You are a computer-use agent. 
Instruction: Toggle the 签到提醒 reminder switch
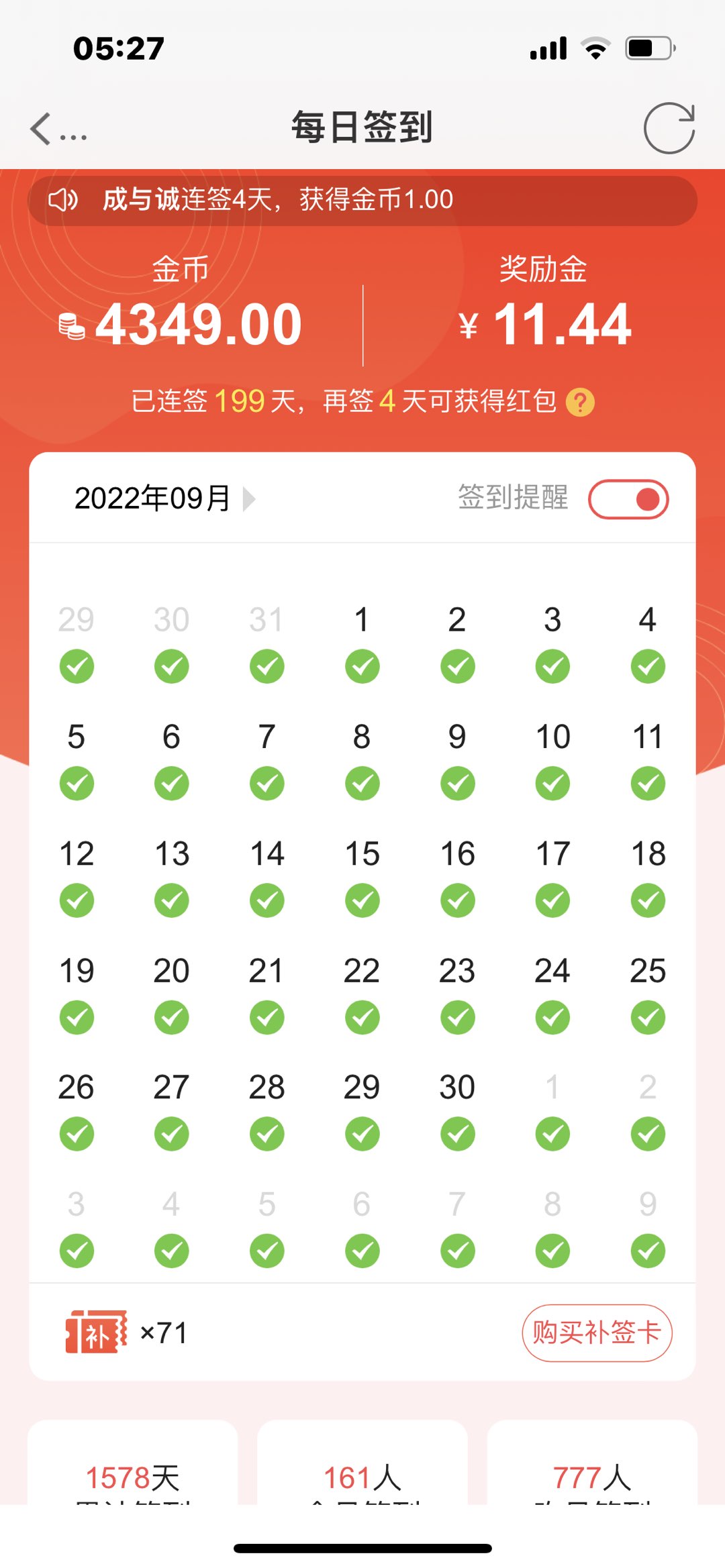coord(628,499)
